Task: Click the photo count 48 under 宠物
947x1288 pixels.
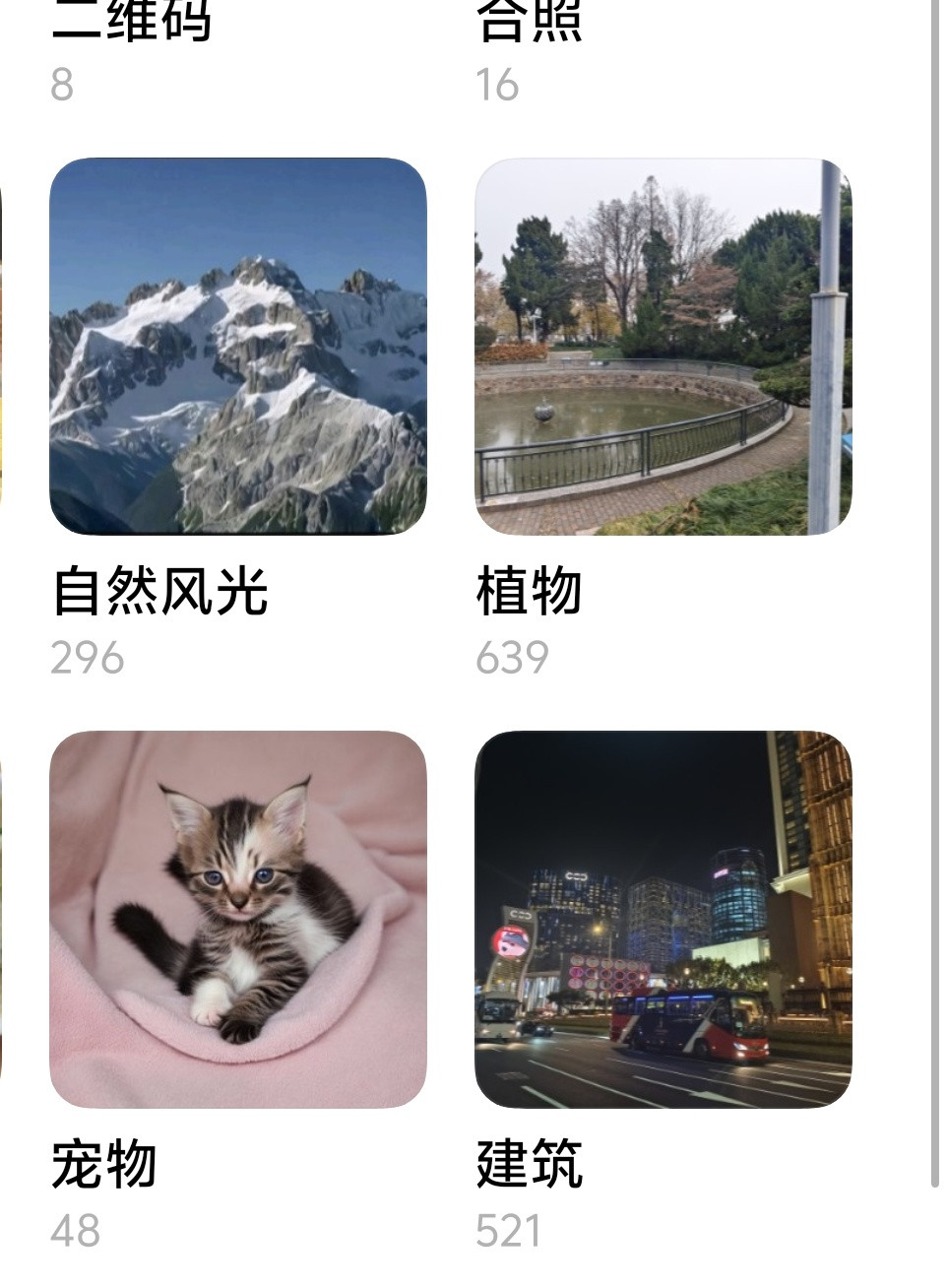Action: click(79, 1231)
